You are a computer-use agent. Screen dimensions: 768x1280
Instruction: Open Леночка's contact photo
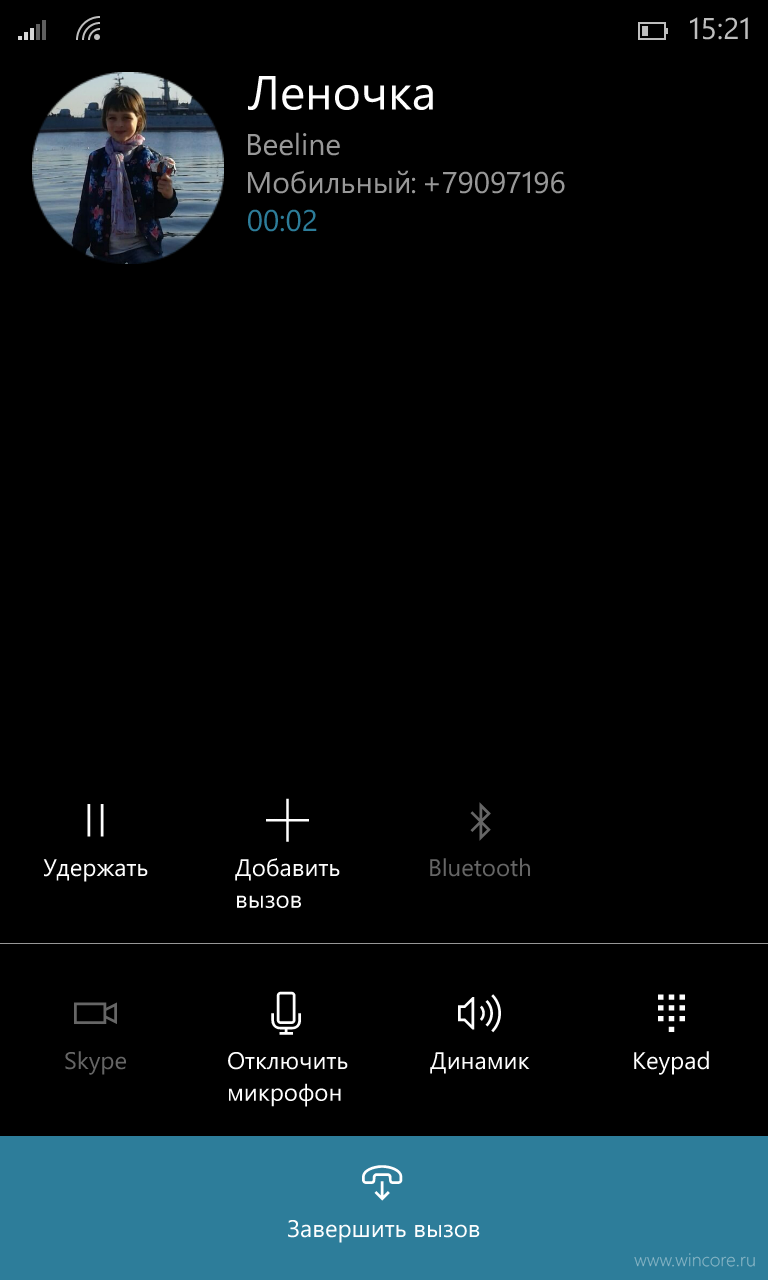point(128,167)
